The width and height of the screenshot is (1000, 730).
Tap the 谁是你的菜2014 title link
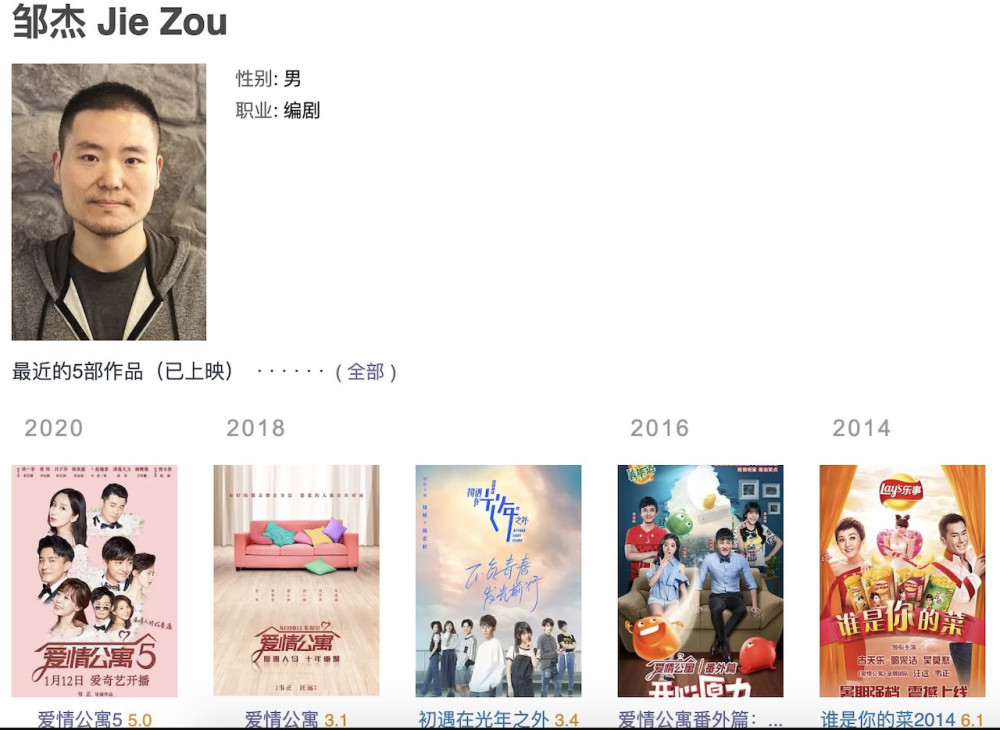pyautogui.click(x=888, y=719)
